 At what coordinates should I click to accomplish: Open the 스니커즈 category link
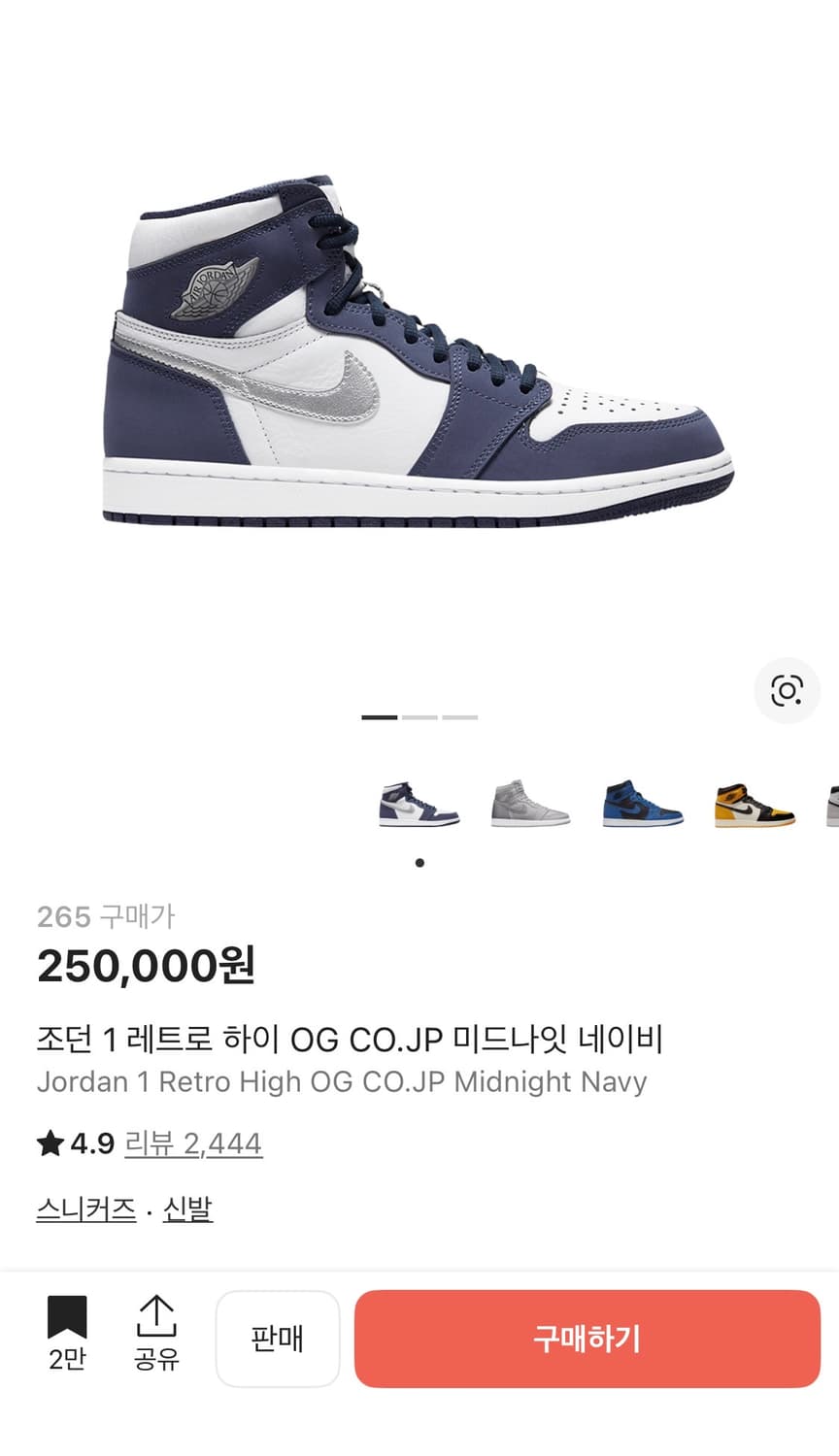[85, 1209]
